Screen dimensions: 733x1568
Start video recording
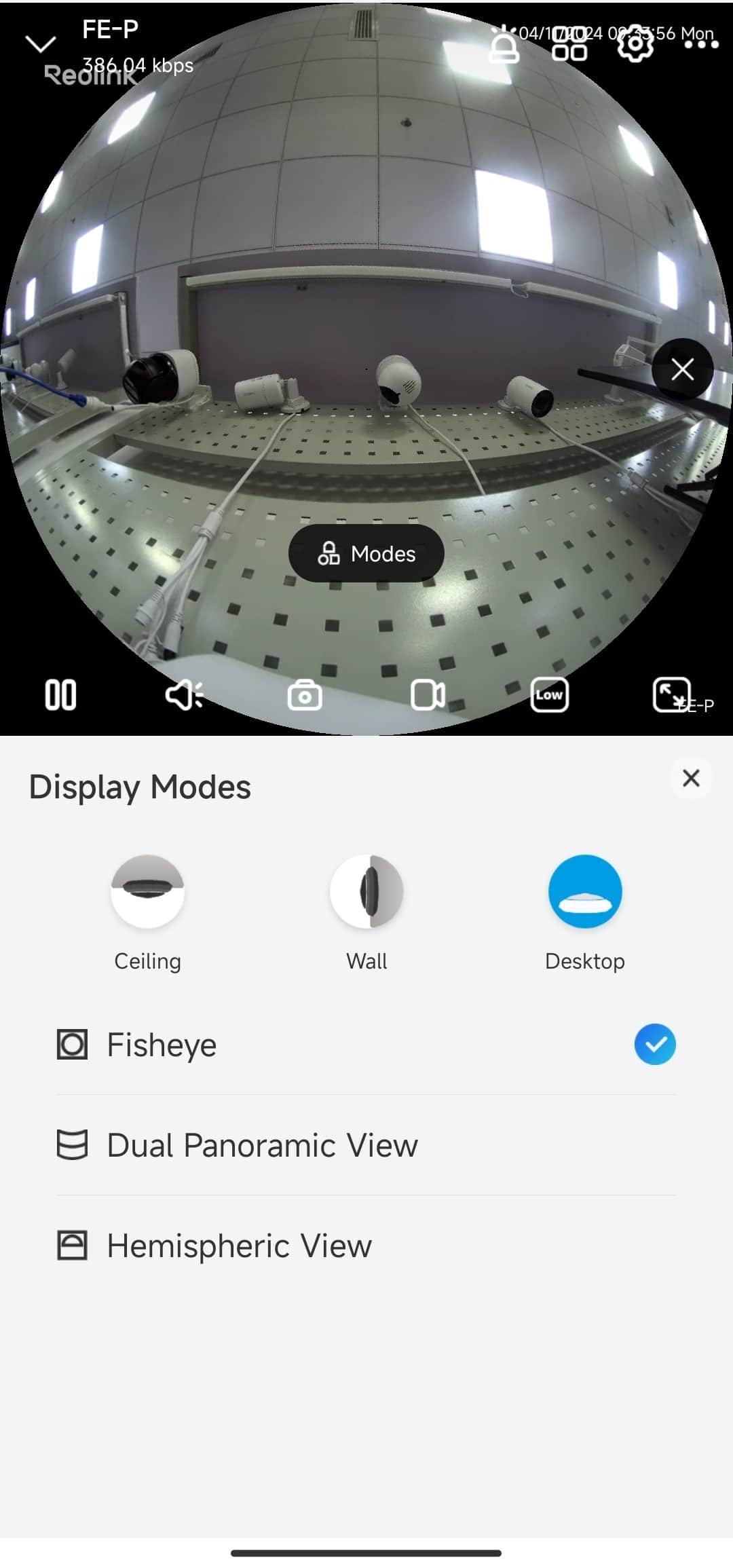coord(428,695)
